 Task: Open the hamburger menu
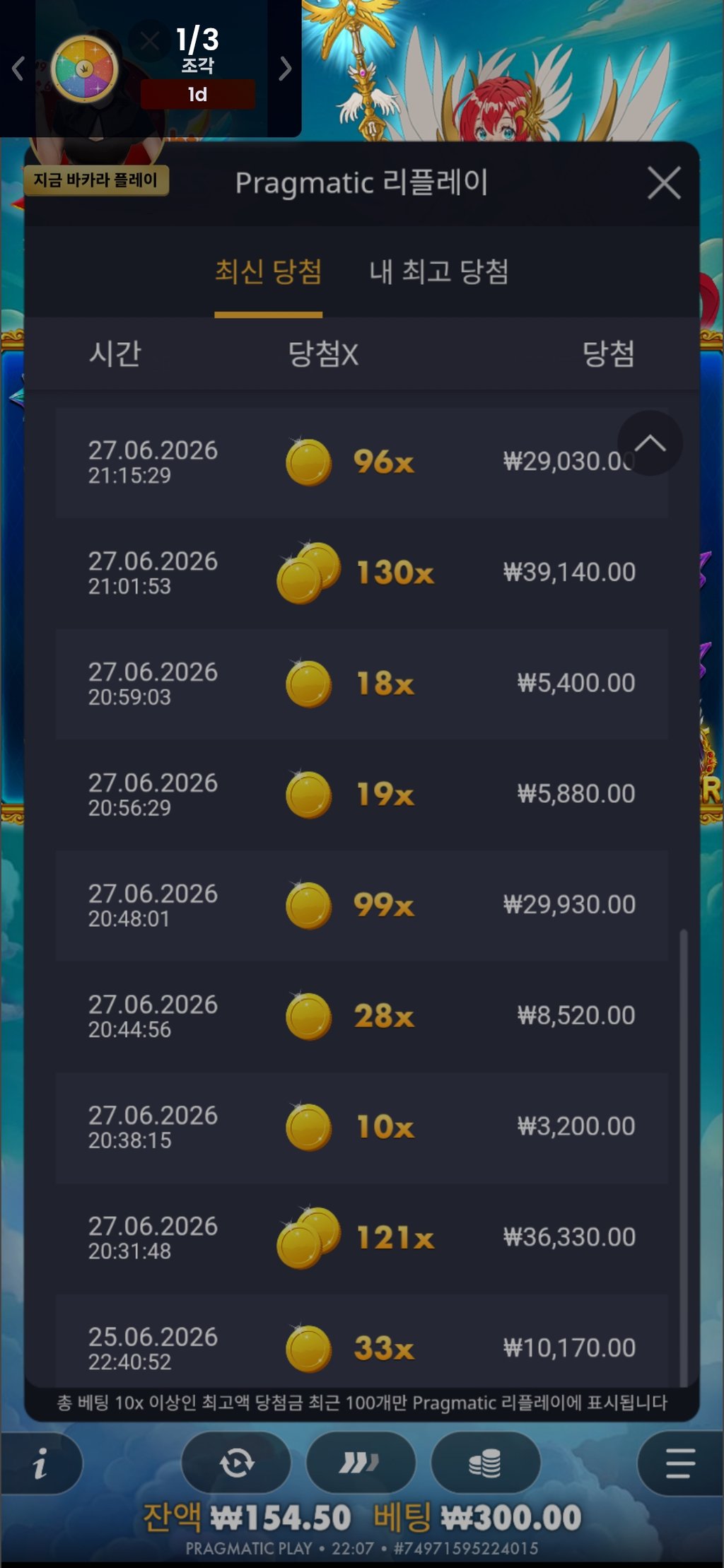click(x=680, y=1463)
